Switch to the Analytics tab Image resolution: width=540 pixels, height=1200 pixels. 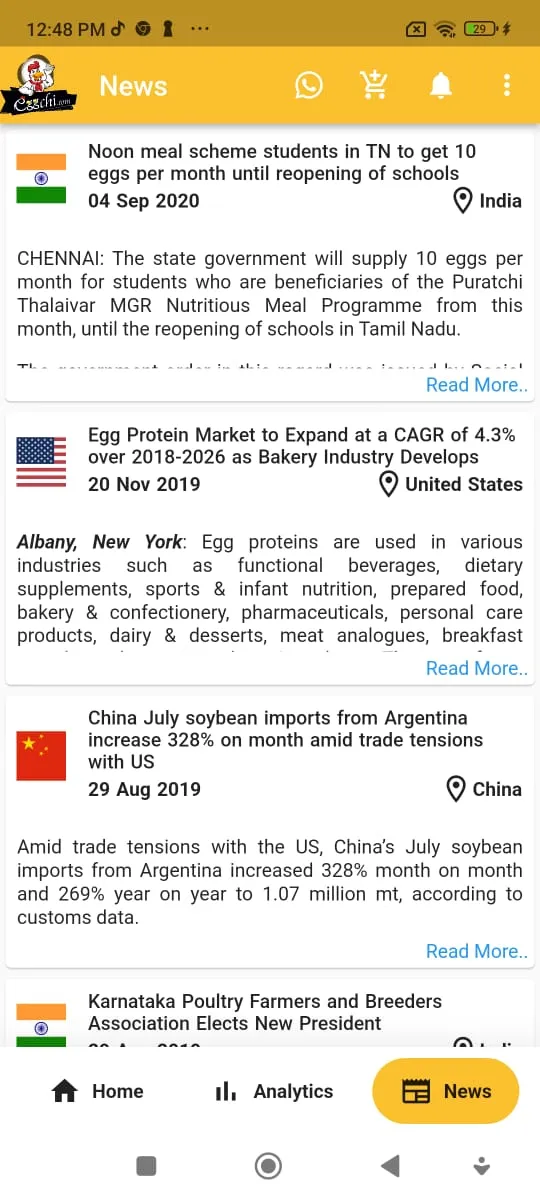click(x=274, y=1091)
